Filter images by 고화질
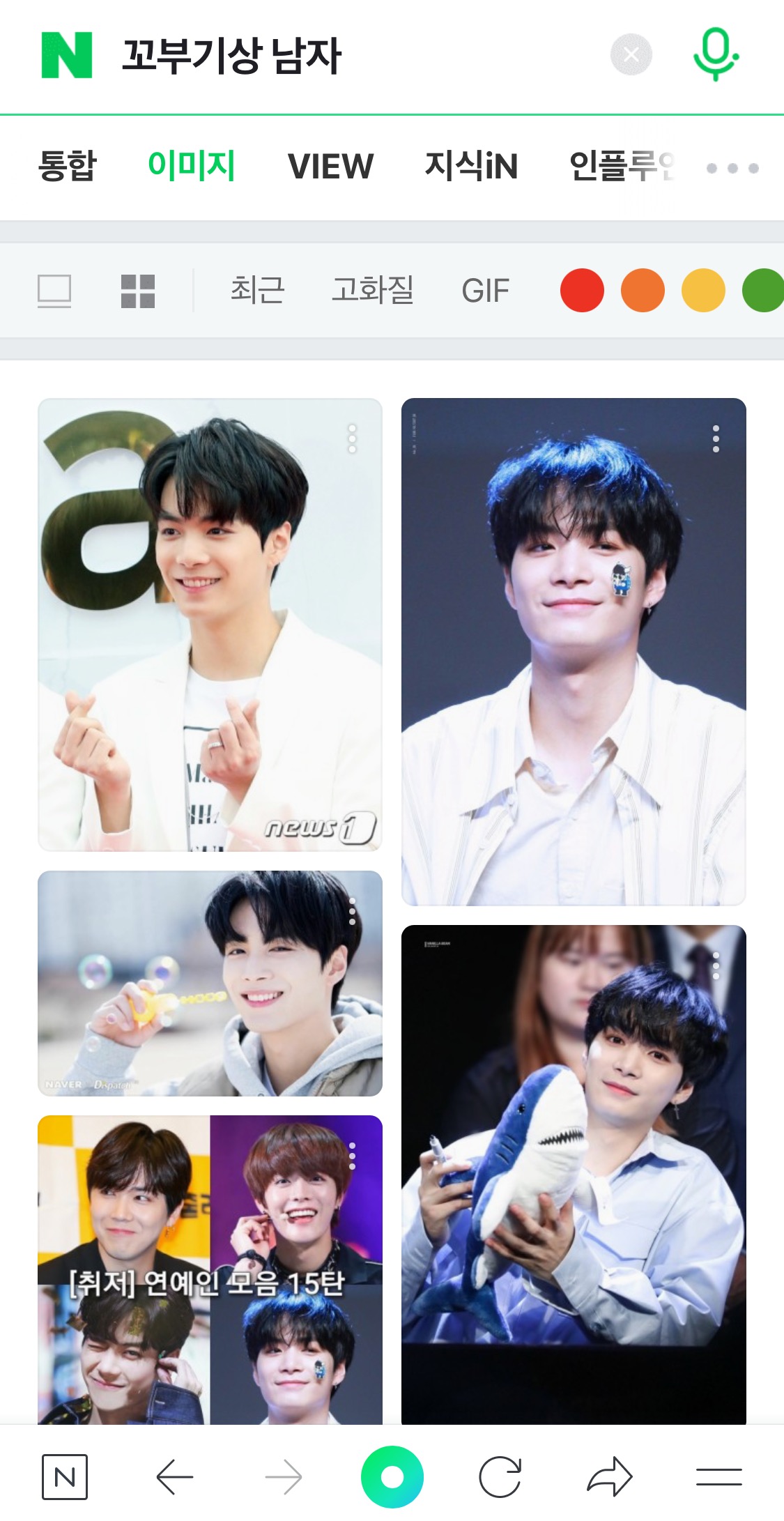 (372, 291)
